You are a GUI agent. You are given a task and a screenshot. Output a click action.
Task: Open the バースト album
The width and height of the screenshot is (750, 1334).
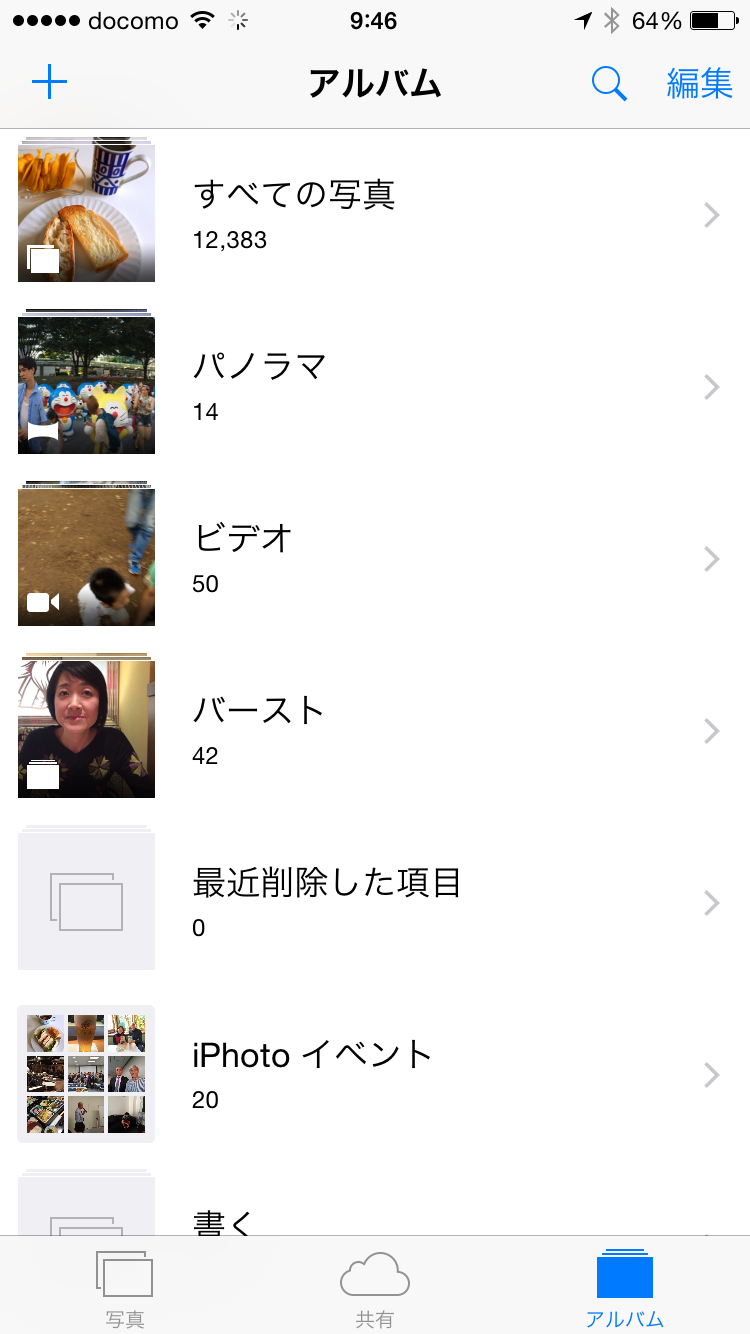click(x=375, y=730)
